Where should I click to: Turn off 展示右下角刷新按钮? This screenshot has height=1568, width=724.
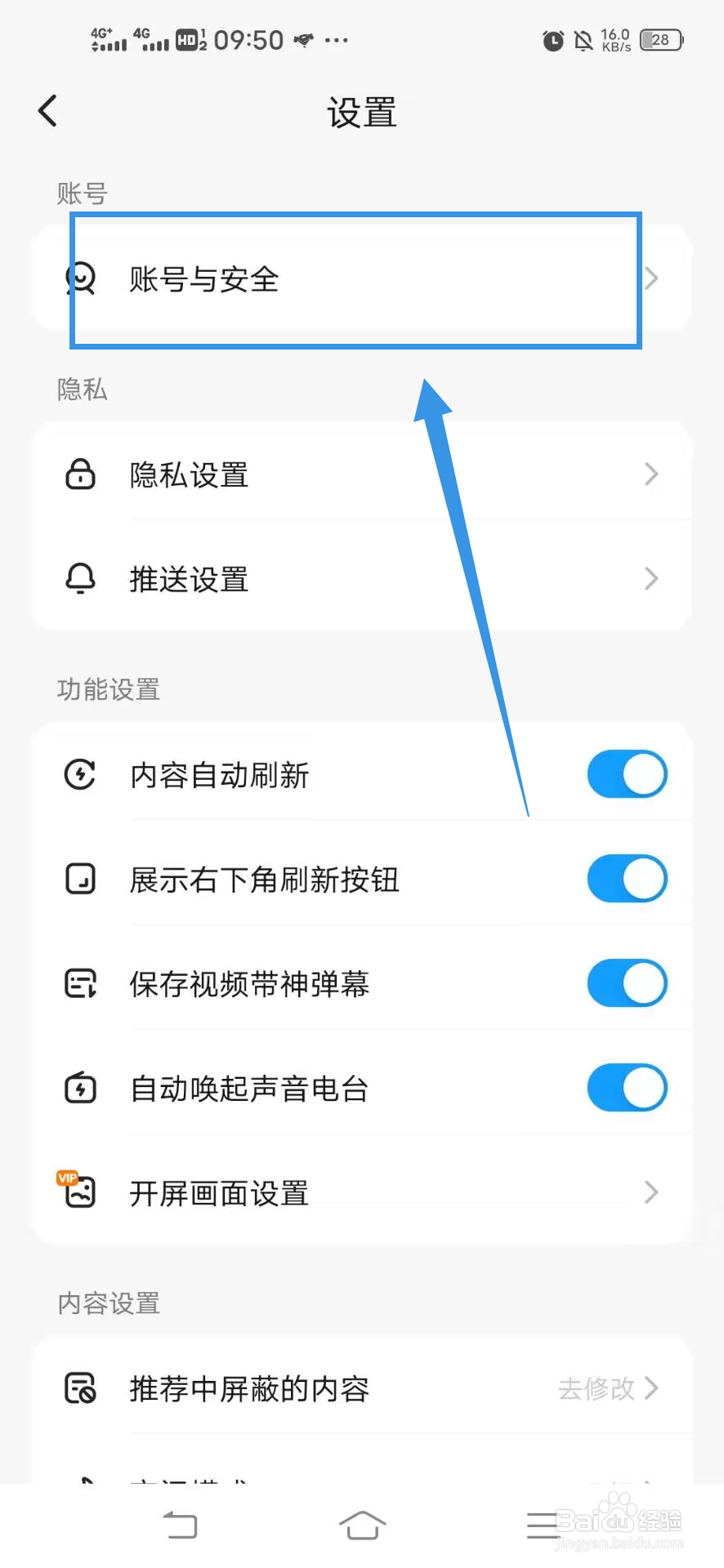(x=627, y=879)
